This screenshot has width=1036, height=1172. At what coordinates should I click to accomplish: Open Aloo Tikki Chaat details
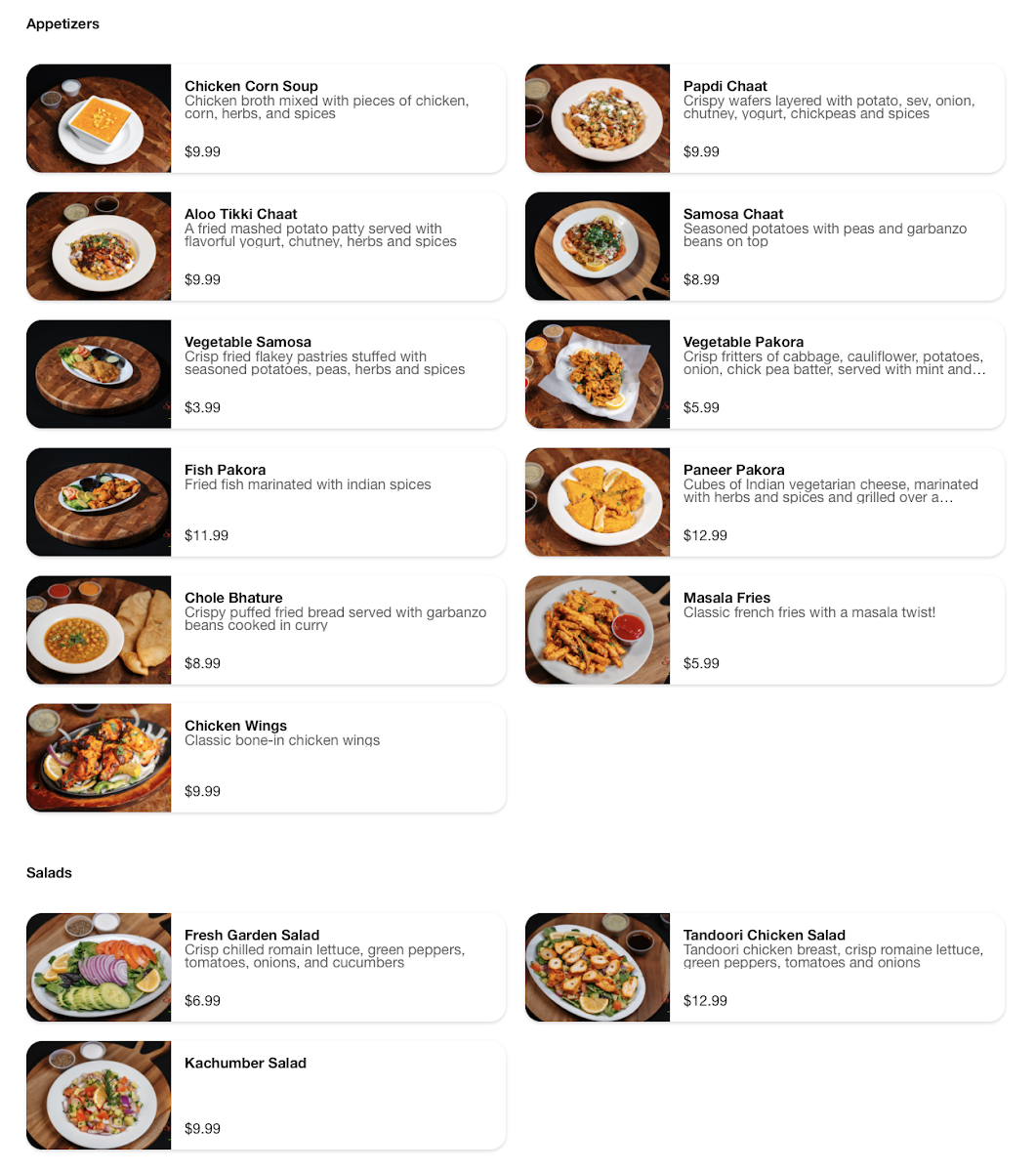point(266,246)
